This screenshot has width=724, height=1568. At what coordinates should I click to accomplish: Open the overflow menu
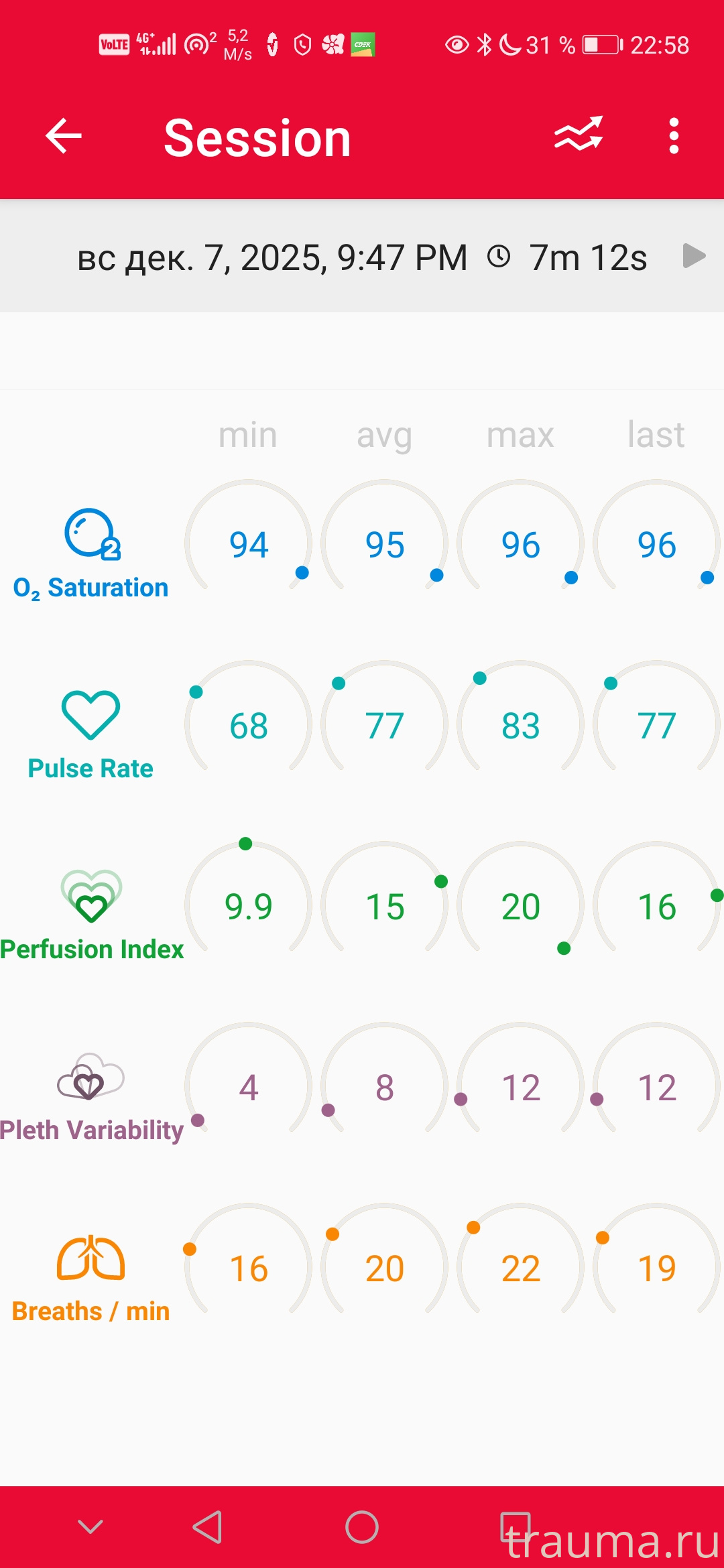click(674, 136)
